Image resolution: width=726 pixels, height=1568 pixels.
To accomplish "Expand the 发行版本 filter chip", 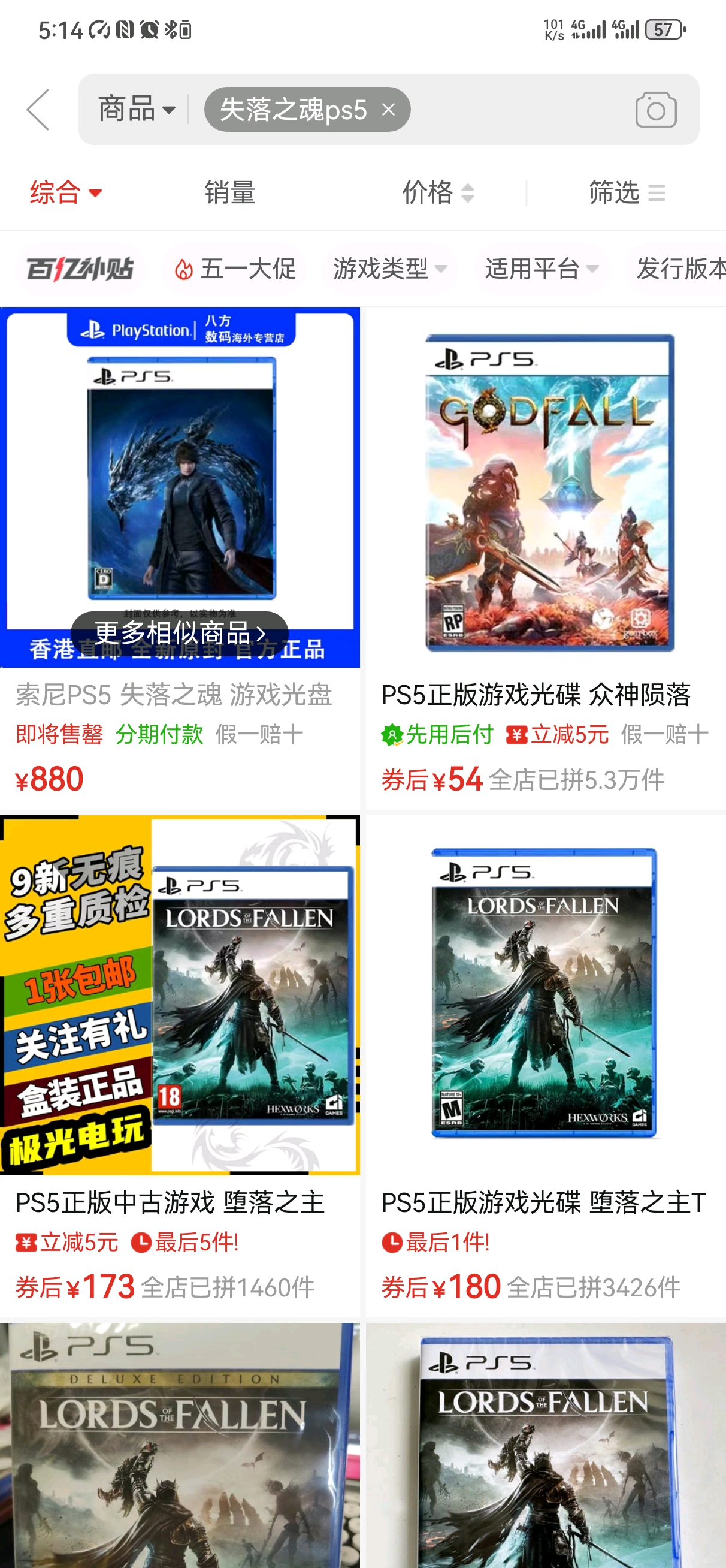I will point(679,269).
